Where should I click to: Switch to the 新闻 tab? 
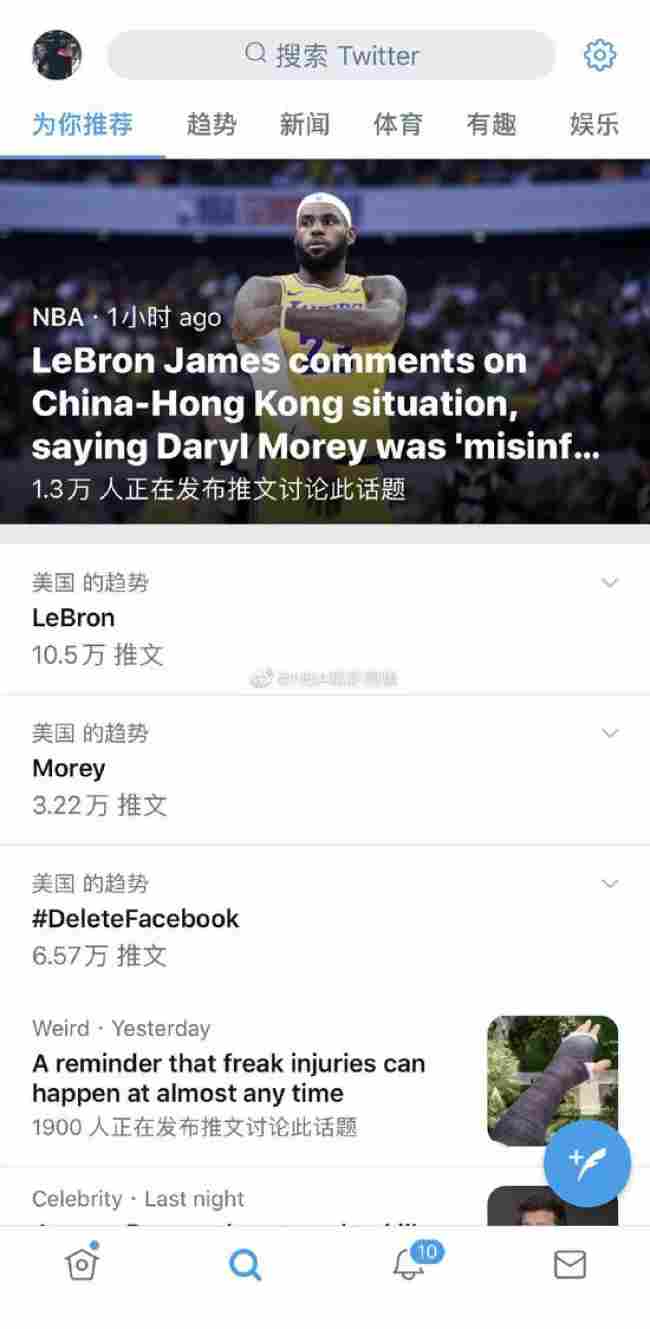305,125
